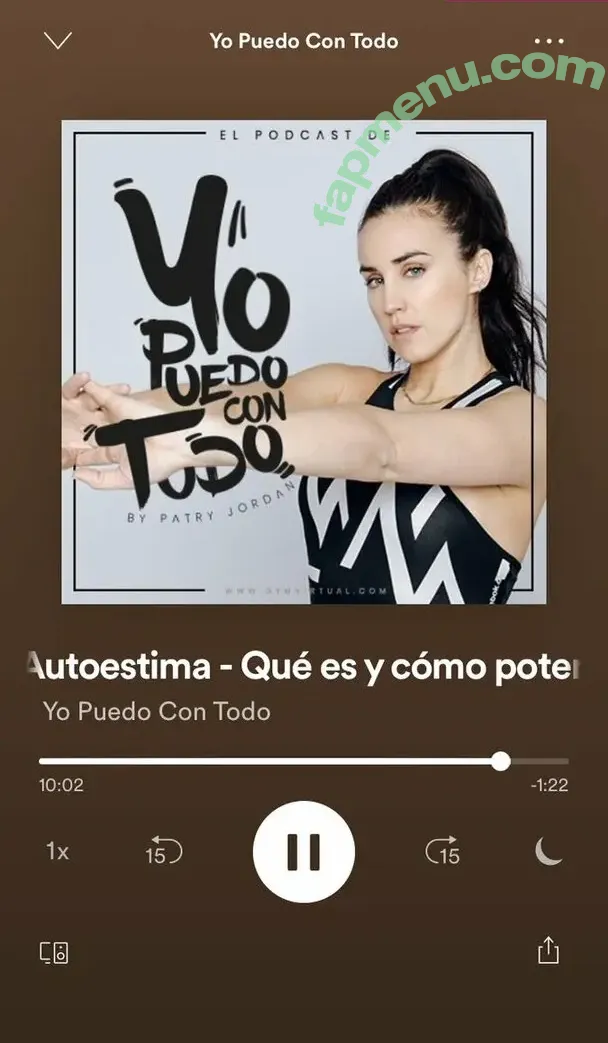Collapse the player with the down chevron

click(59, 41)
